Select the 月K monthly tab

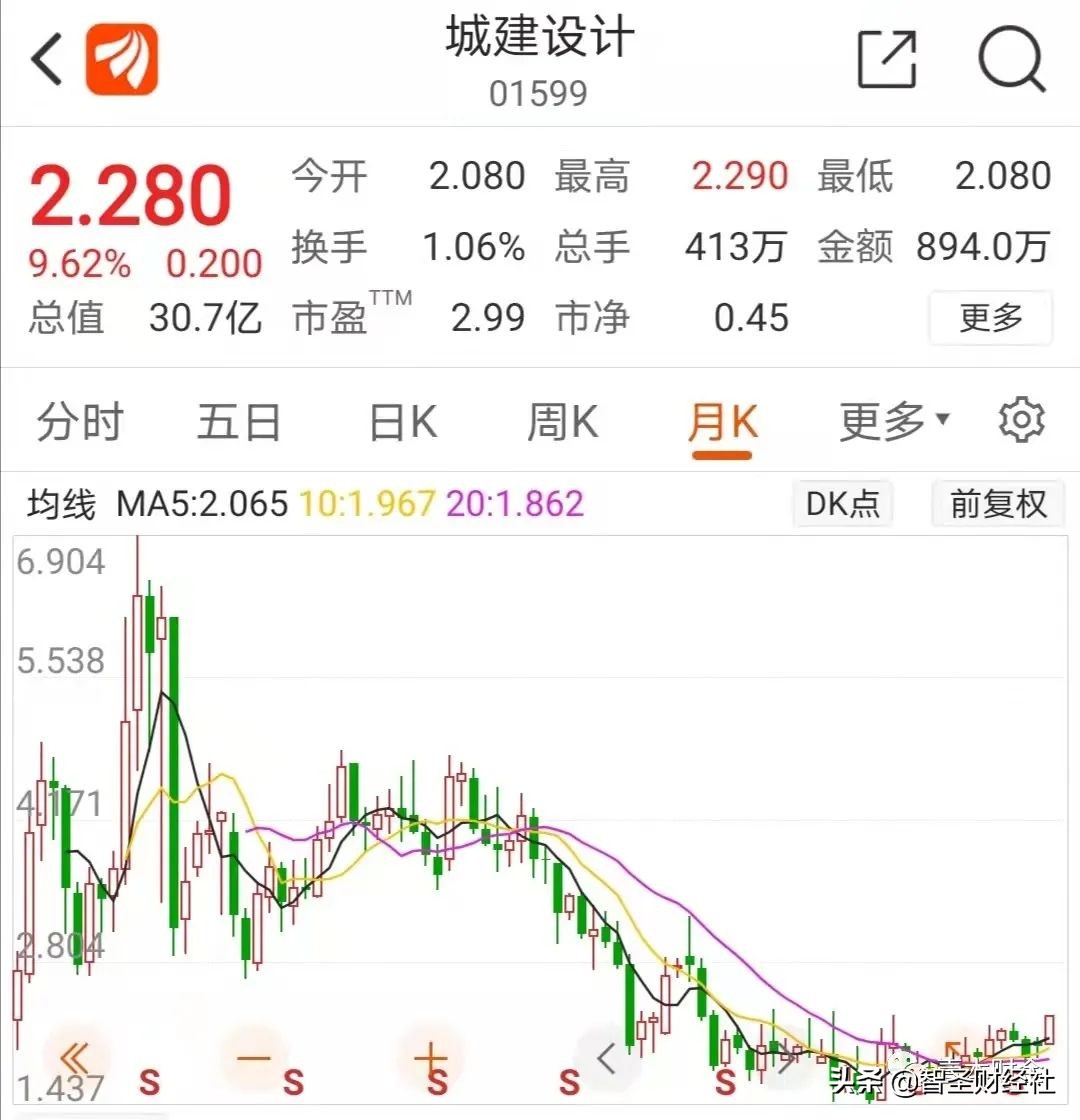point(722,421)
